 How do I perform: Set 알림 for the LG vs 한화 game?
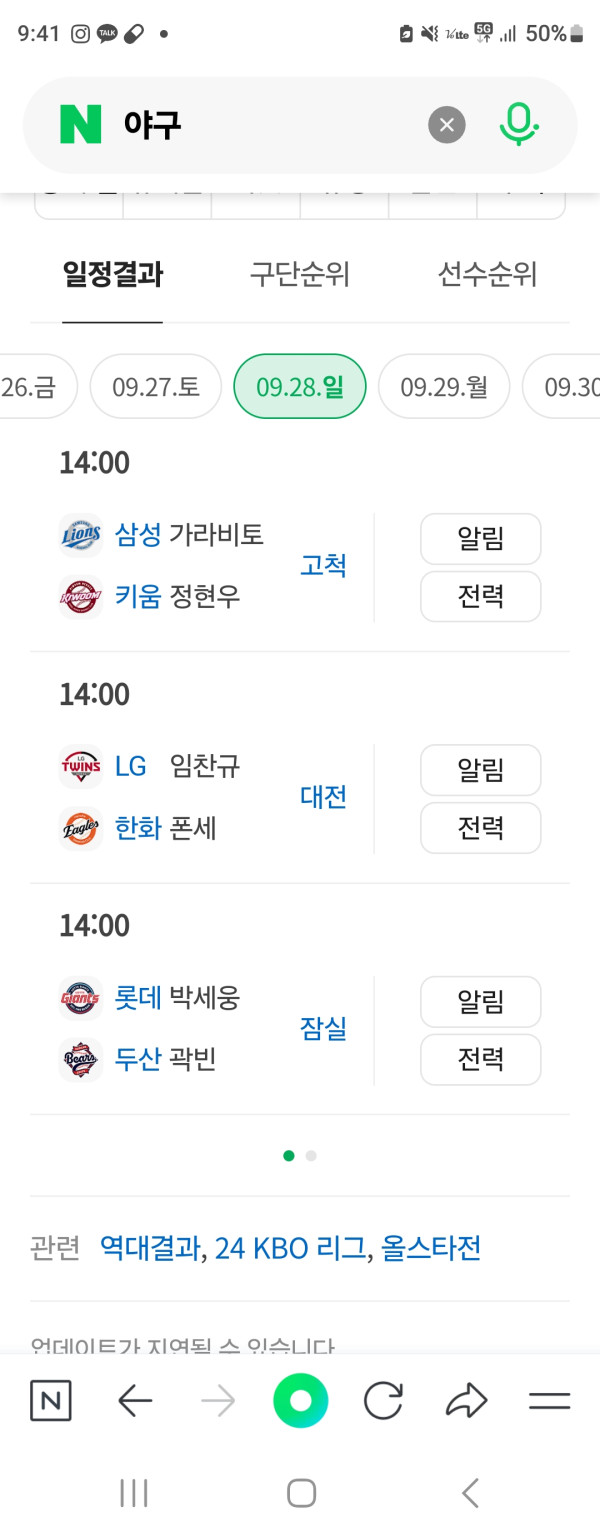[480, 770]
